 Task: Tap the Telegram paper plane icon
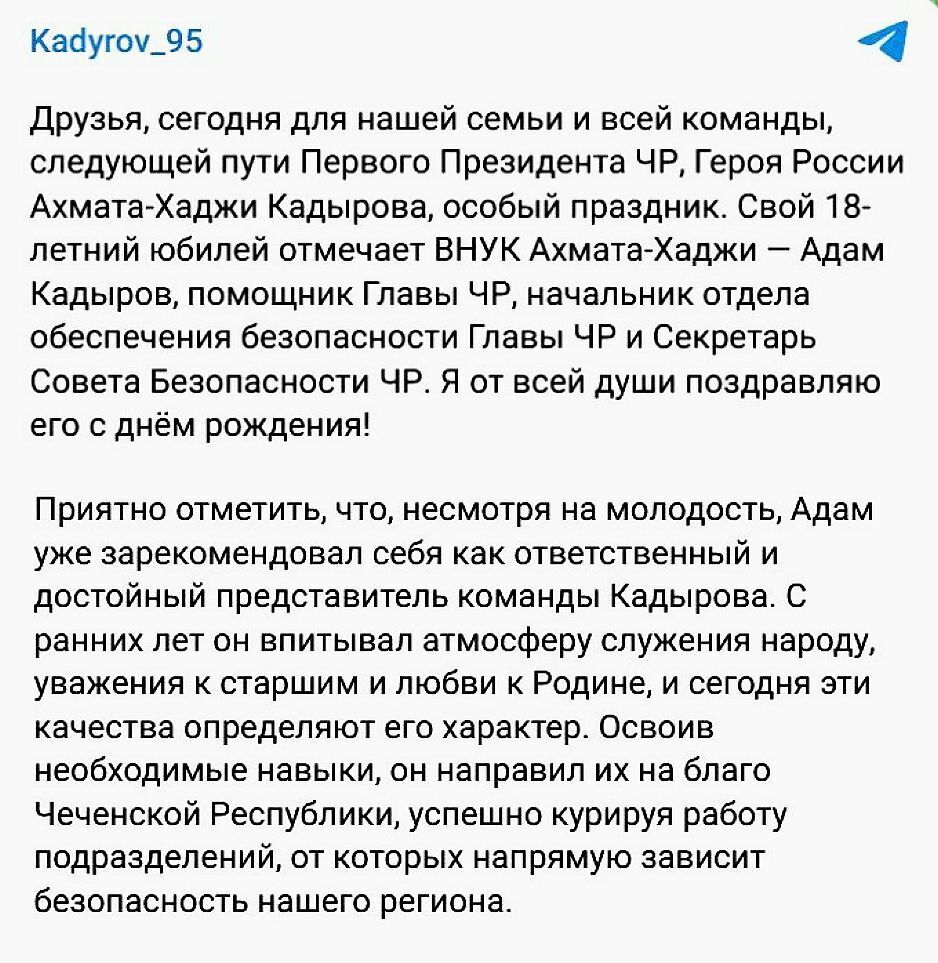(883, 43)
